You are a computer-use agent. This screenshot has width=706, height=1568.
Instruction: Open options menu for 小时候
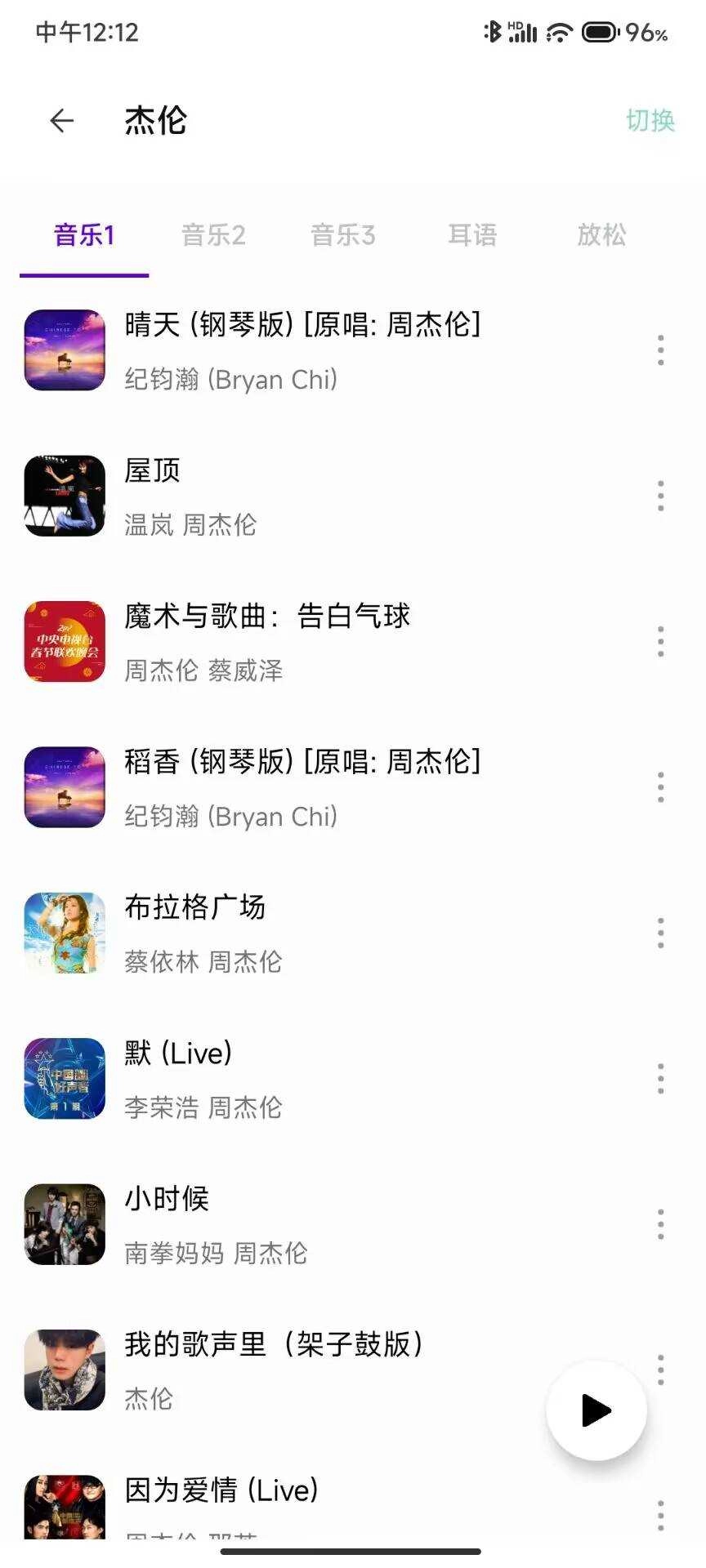[660, 1223]
